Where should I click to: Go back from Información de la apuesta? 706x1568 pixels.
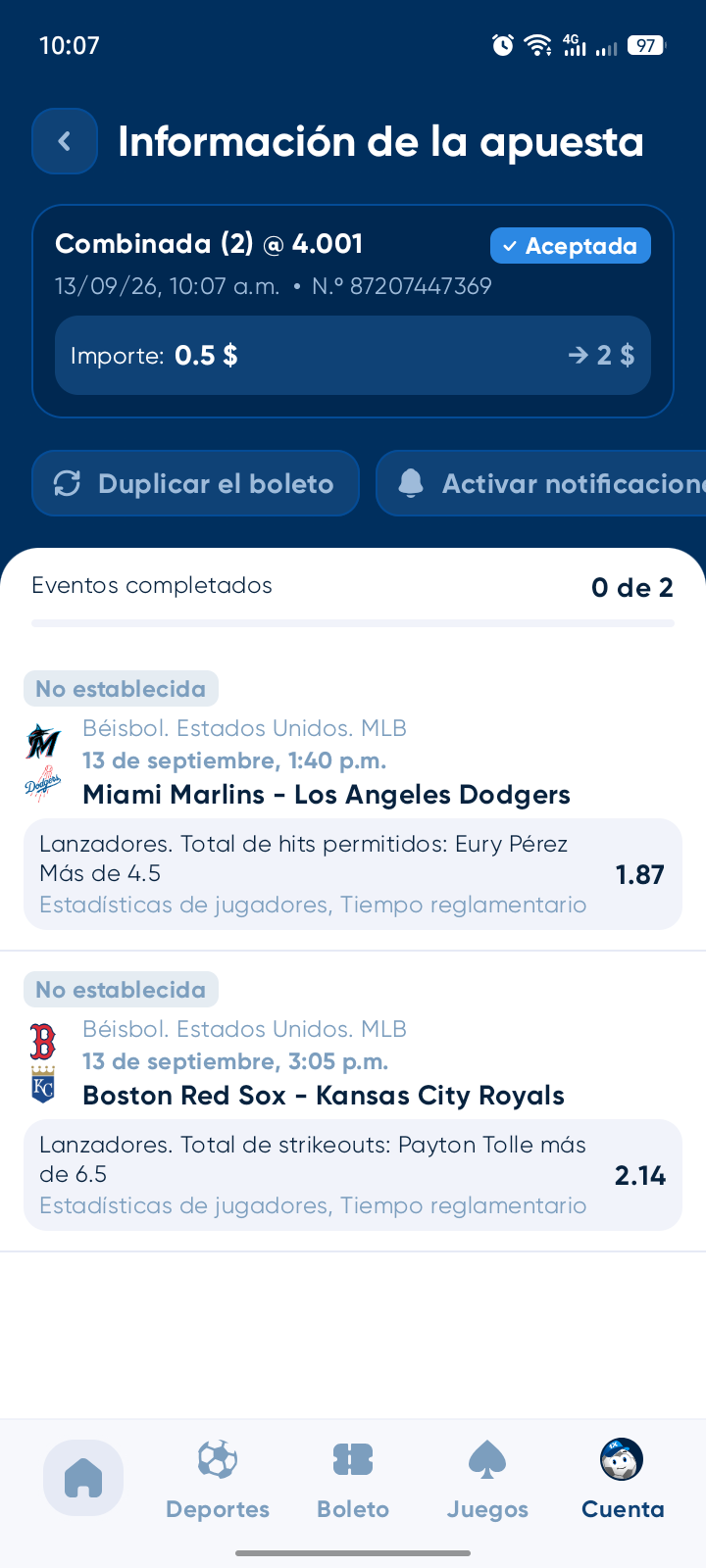pyautogui.click(x=65, y=141)
